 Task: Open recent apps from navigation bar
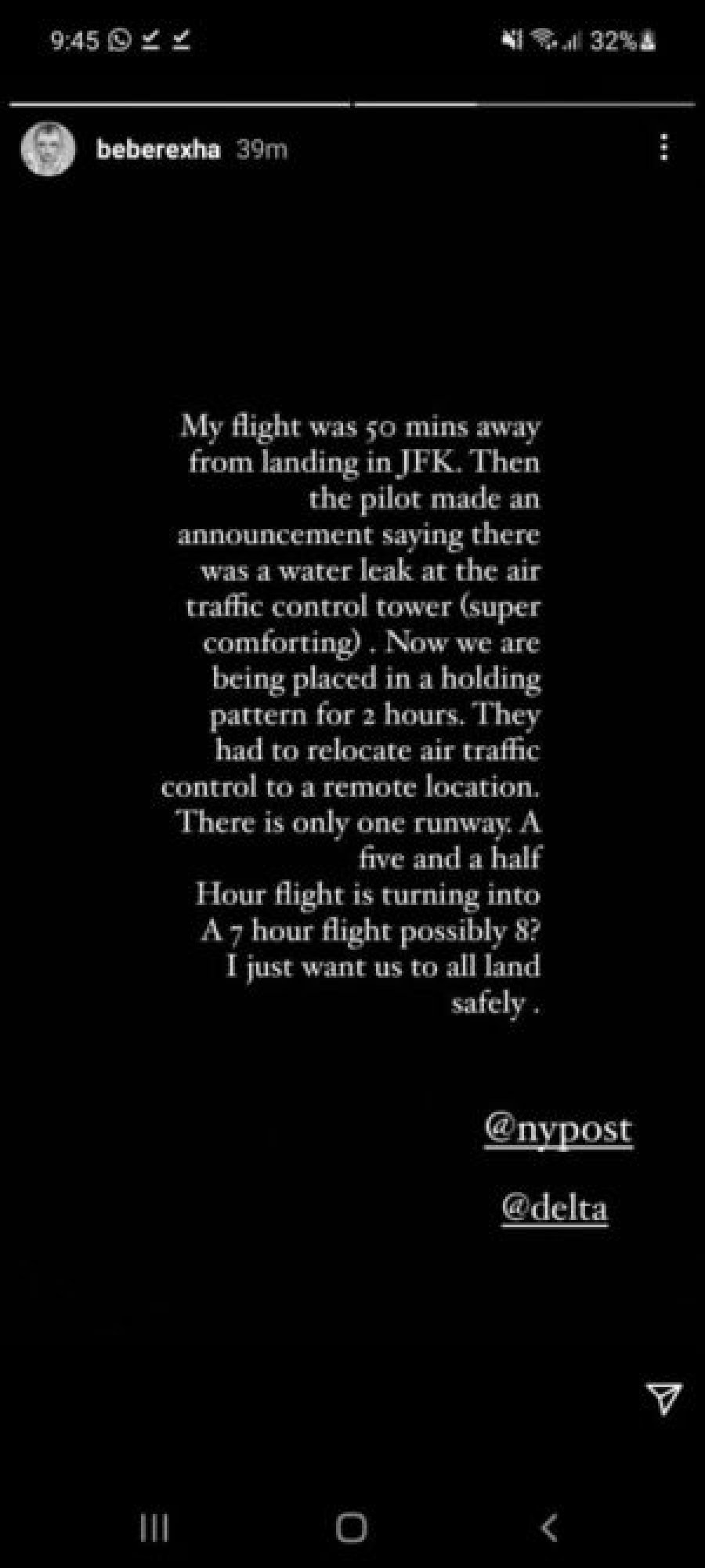click(x=154, y=1527)
